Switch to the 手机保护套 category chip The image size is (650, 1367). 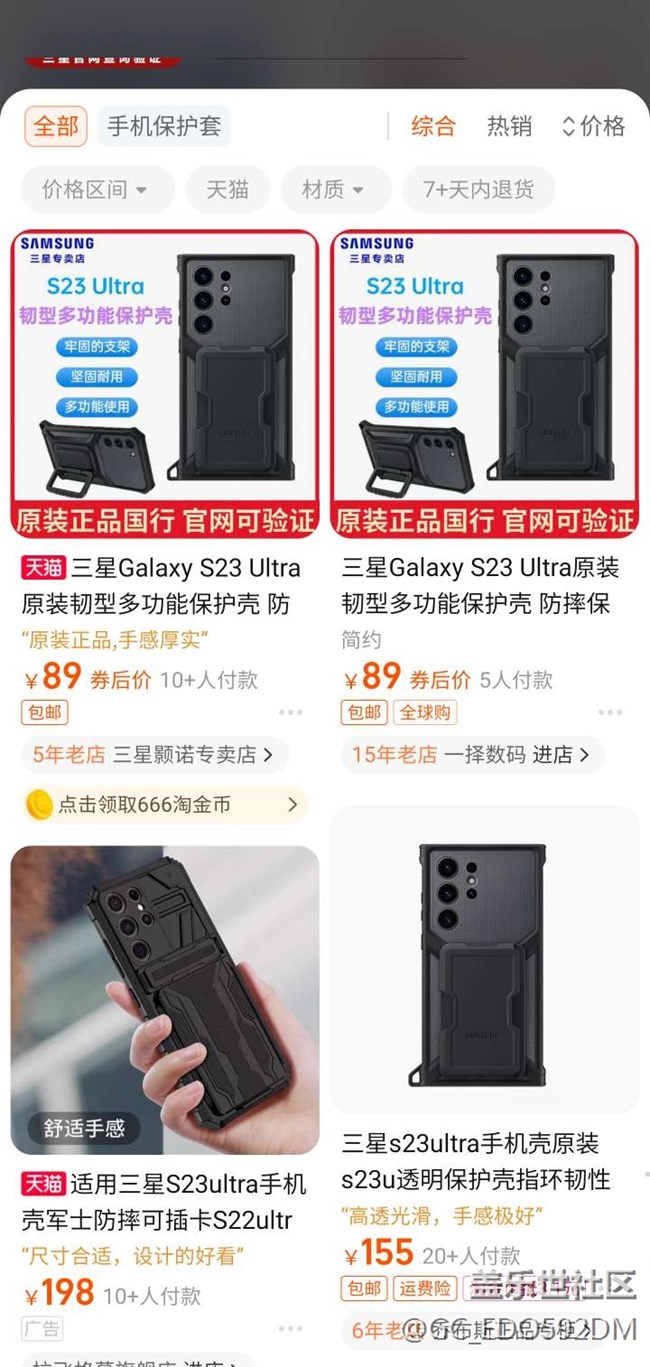164,127
